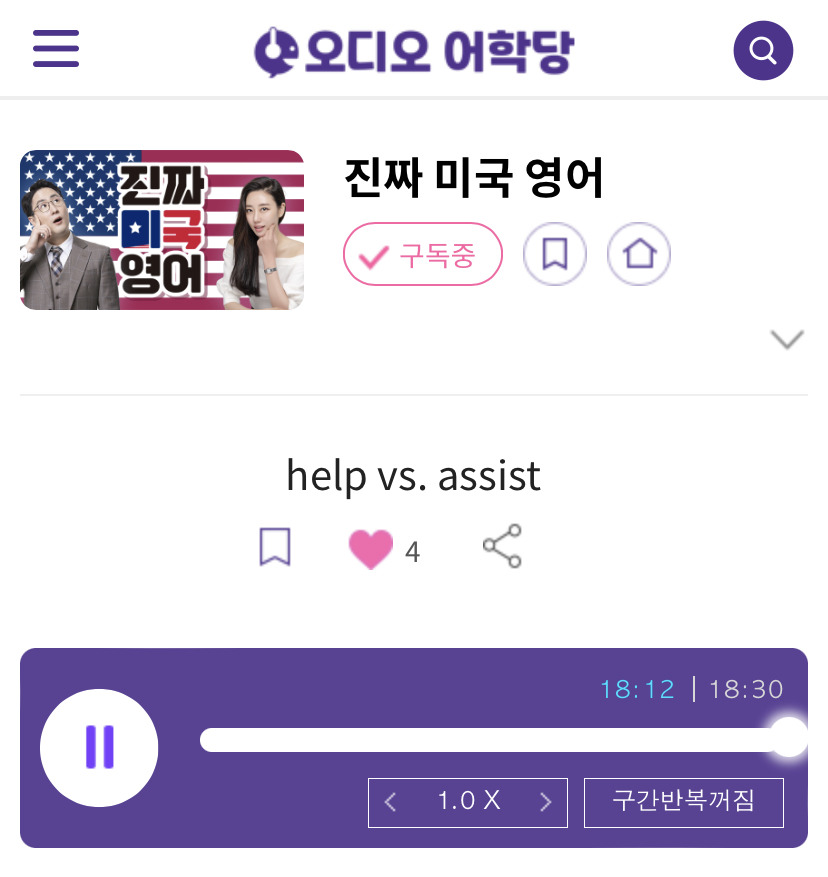This screenshot has height=877, width=828.
Task: Bookmark the 진짜 미국 영어 program
Action: click(555, 254)
